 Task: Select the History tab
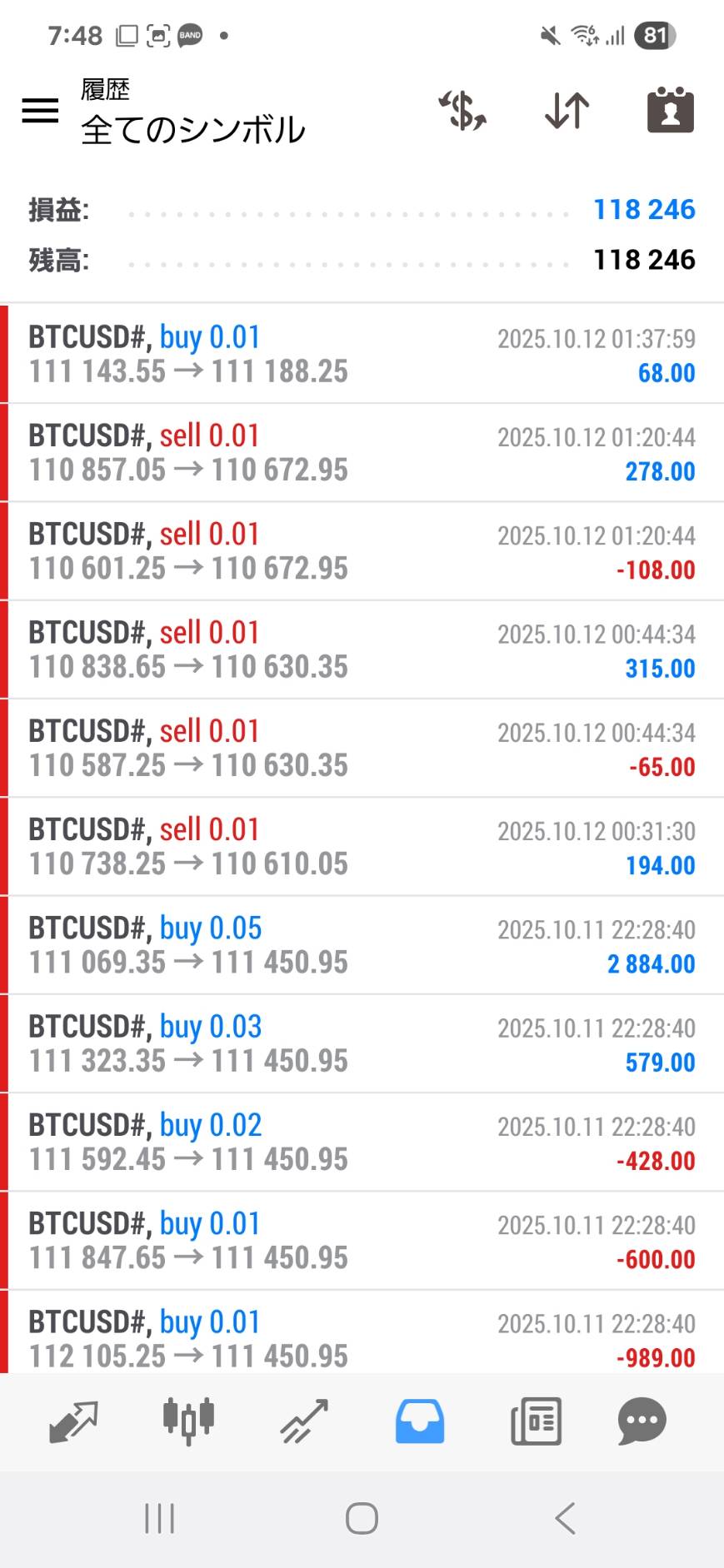[419, 1421]
